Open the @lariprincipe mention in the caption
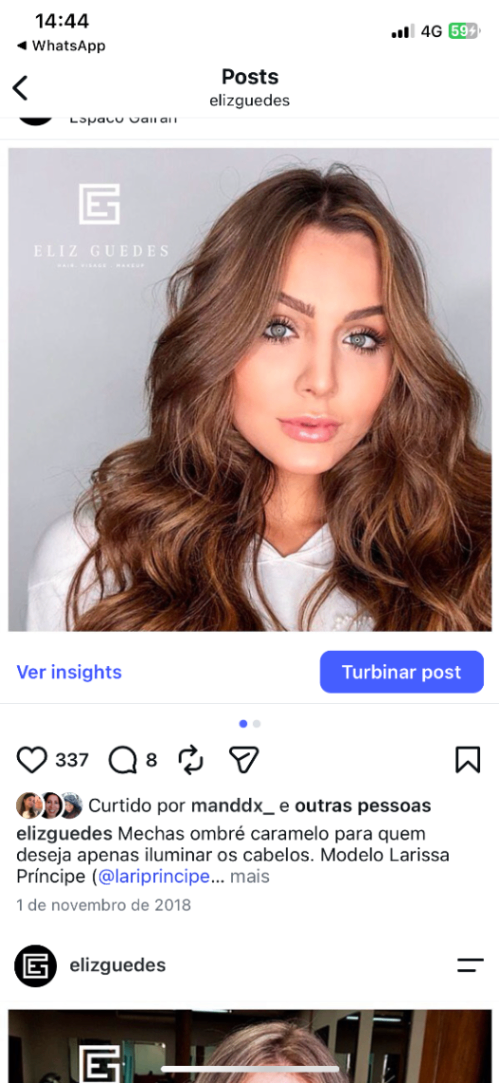The width and height of the screenshot is (499, 1083). click(154, 877)
